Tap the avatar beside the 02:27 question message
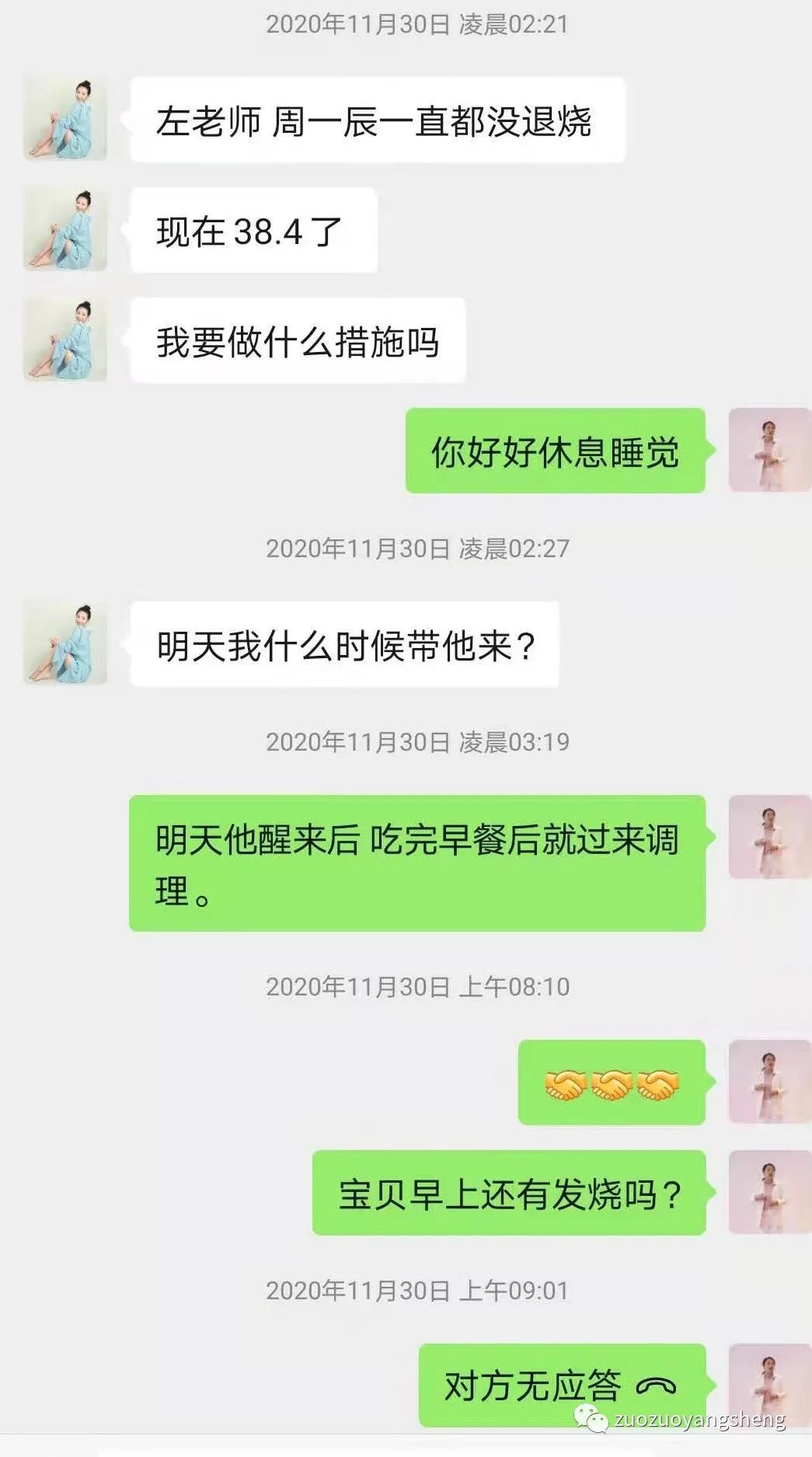The height and width of the screenshot is (1457, 812). tap(66, 641)
